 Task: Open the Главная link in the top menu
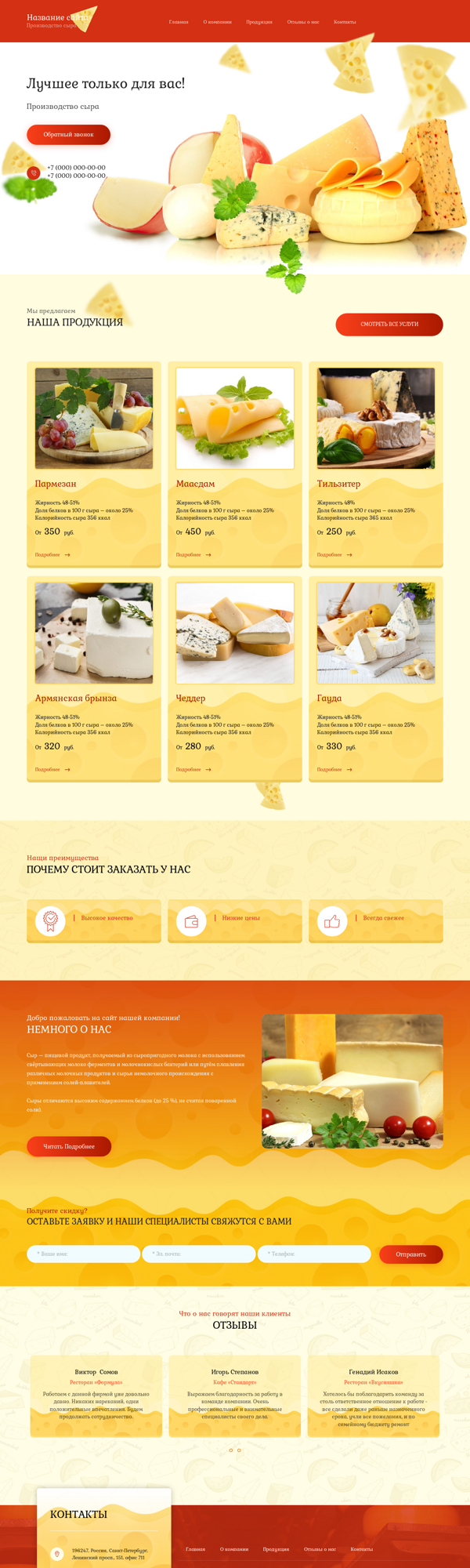pos(179,22)
